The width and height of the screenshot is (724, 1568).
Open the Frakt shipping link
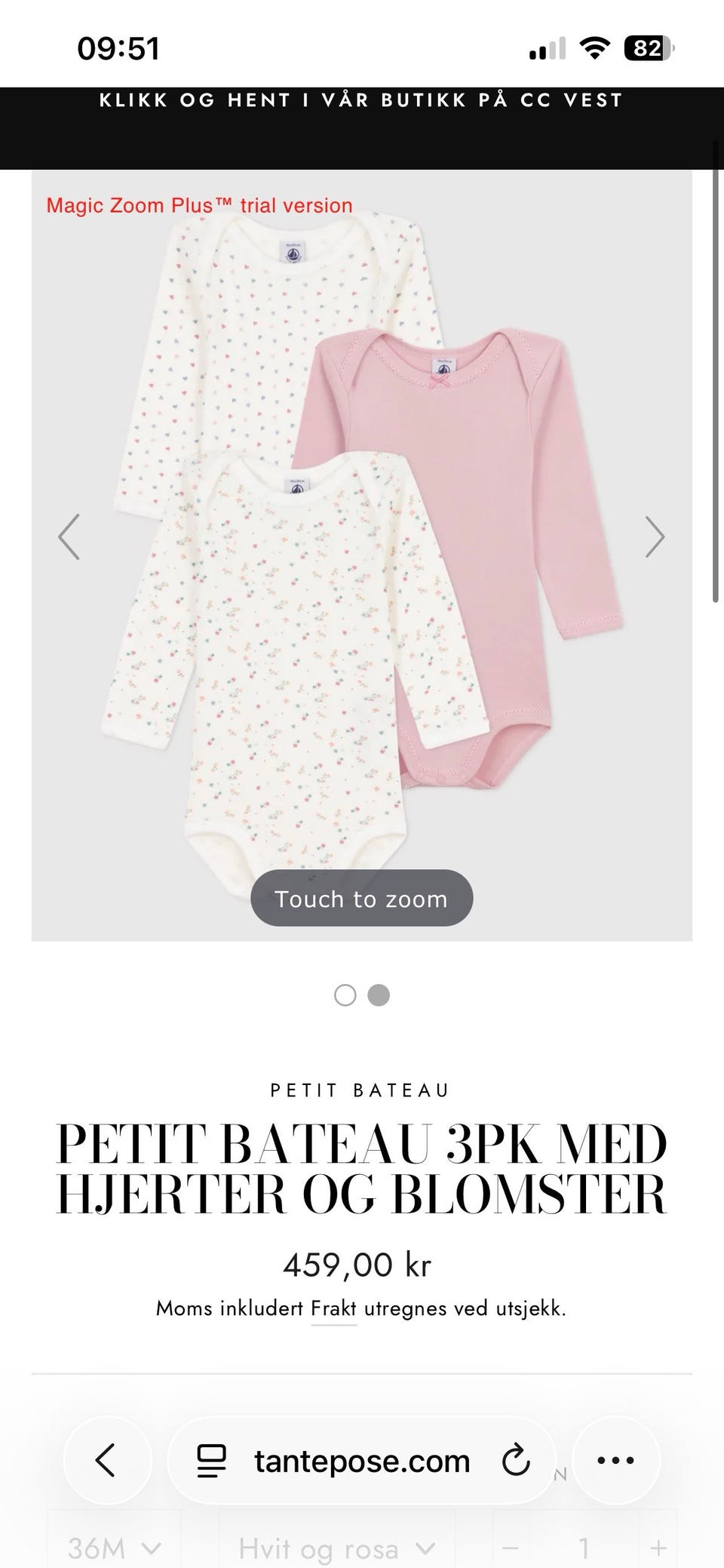333,1308
